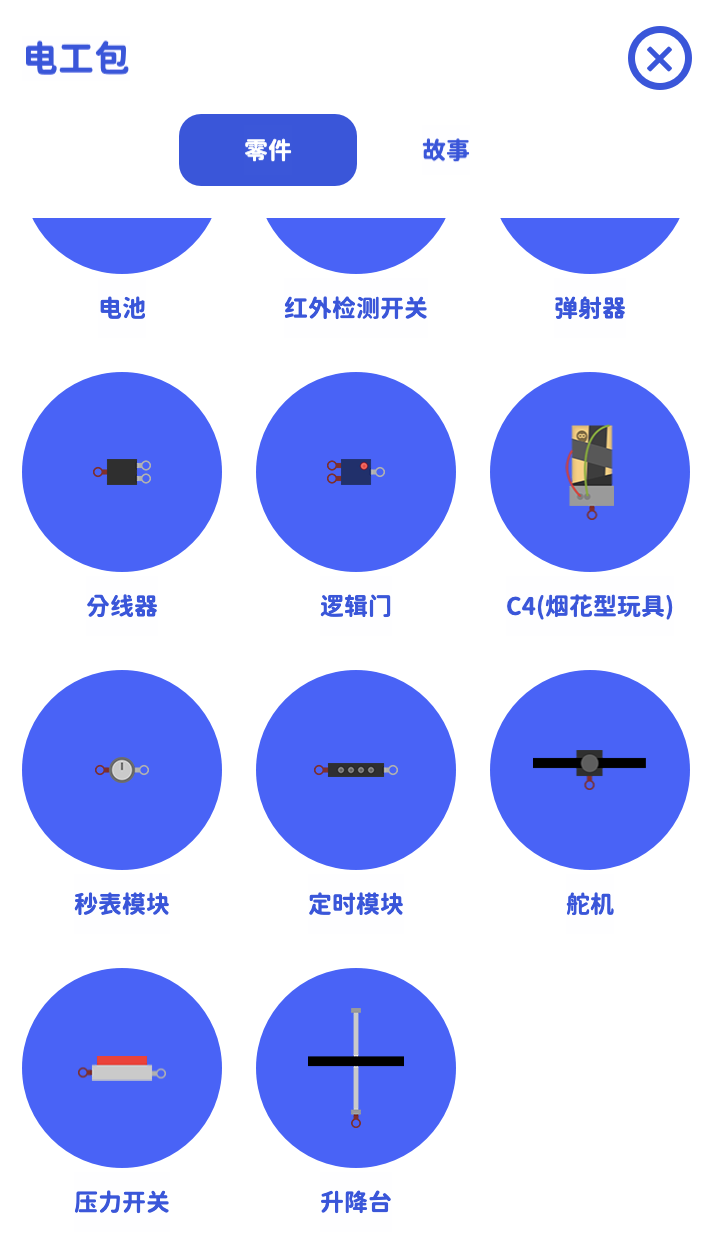Screen dimensions: 720x1260
Task: Click the 电池 label text
Action: point(122,308)
